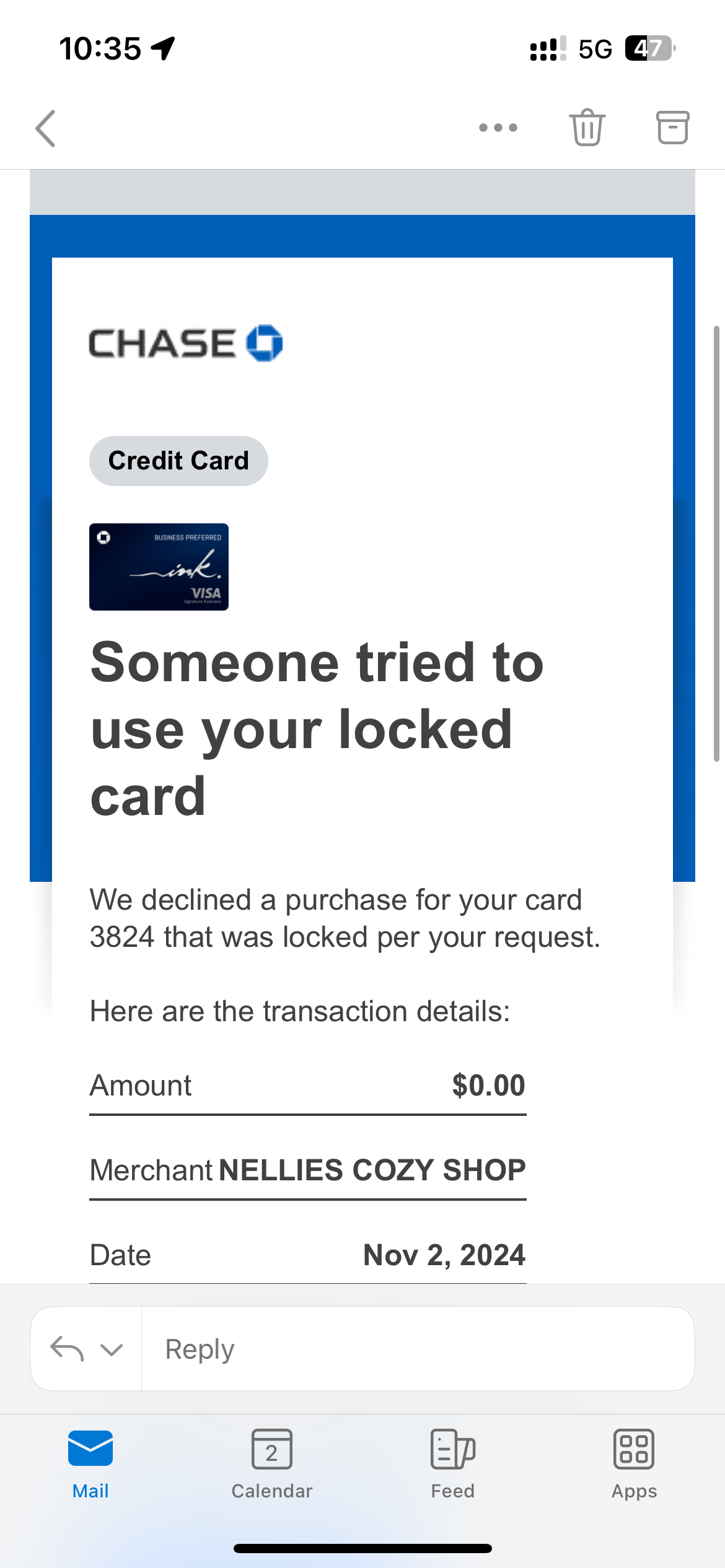Viewport: 725px width, 1568px height.
Task: Tap the Reply text field
Action: pyautogui.click(x=415, y=1349)
